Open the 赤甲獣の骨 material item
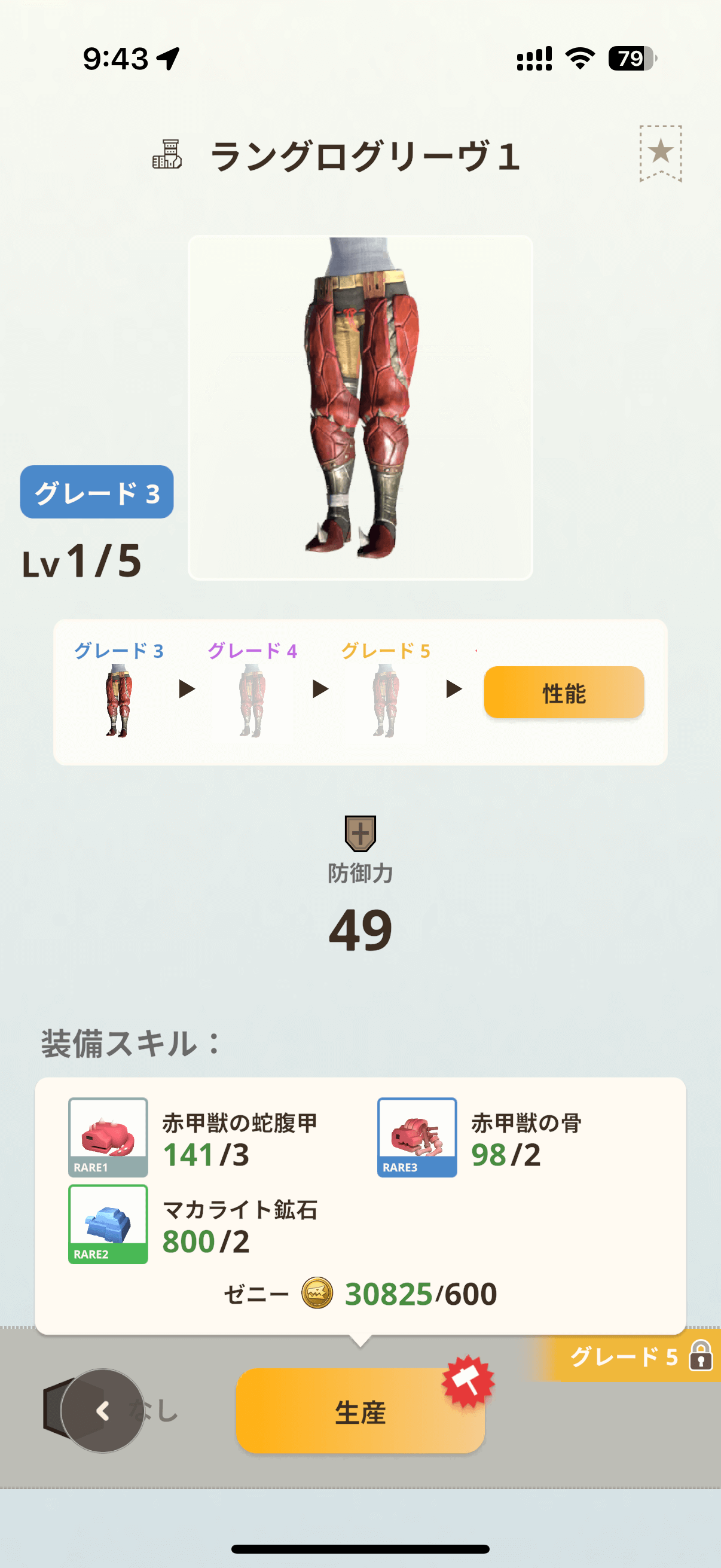 417,1136
